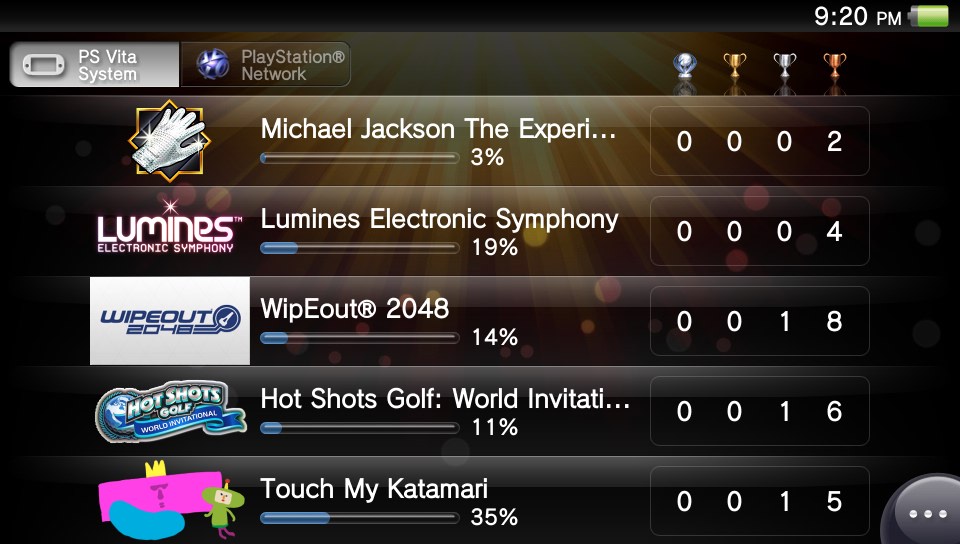Open the options menu bubble
The height and width of the screenshot is (544, 960).
pyautogui.click(x=925, y=513)
